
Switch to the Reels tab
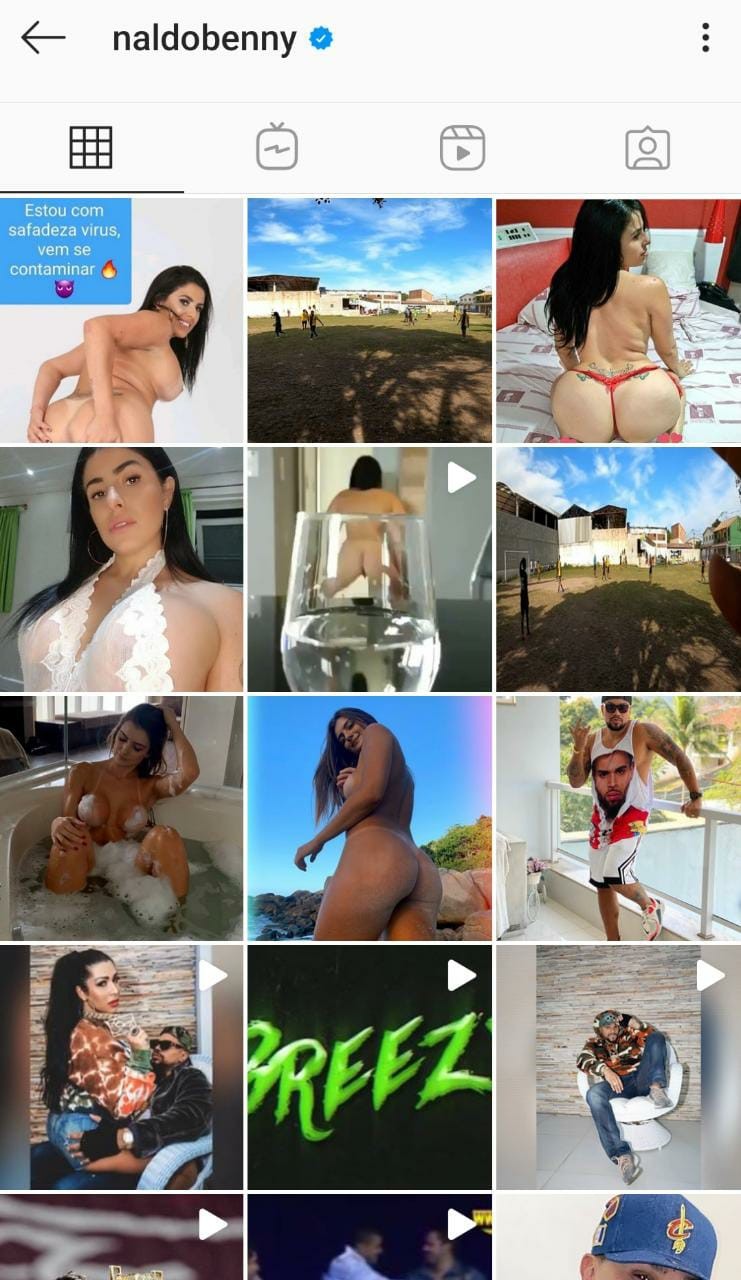[462, 148]
